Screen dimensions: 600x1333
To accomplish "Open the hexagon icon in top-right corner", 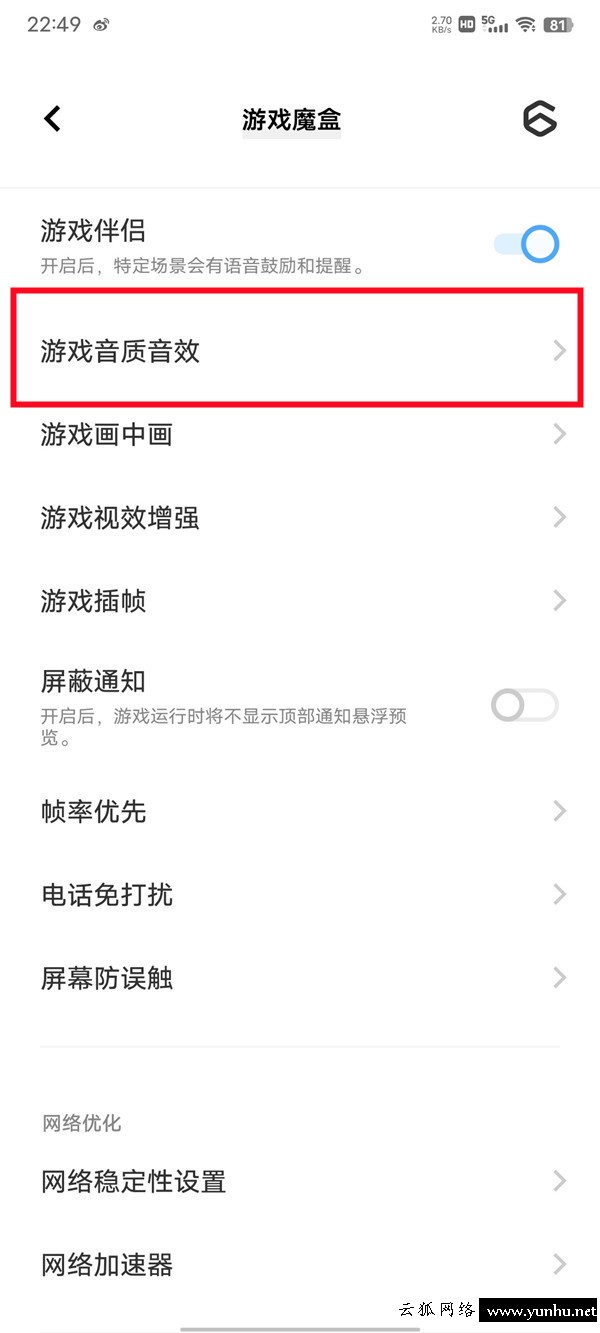I will (540, 119).
